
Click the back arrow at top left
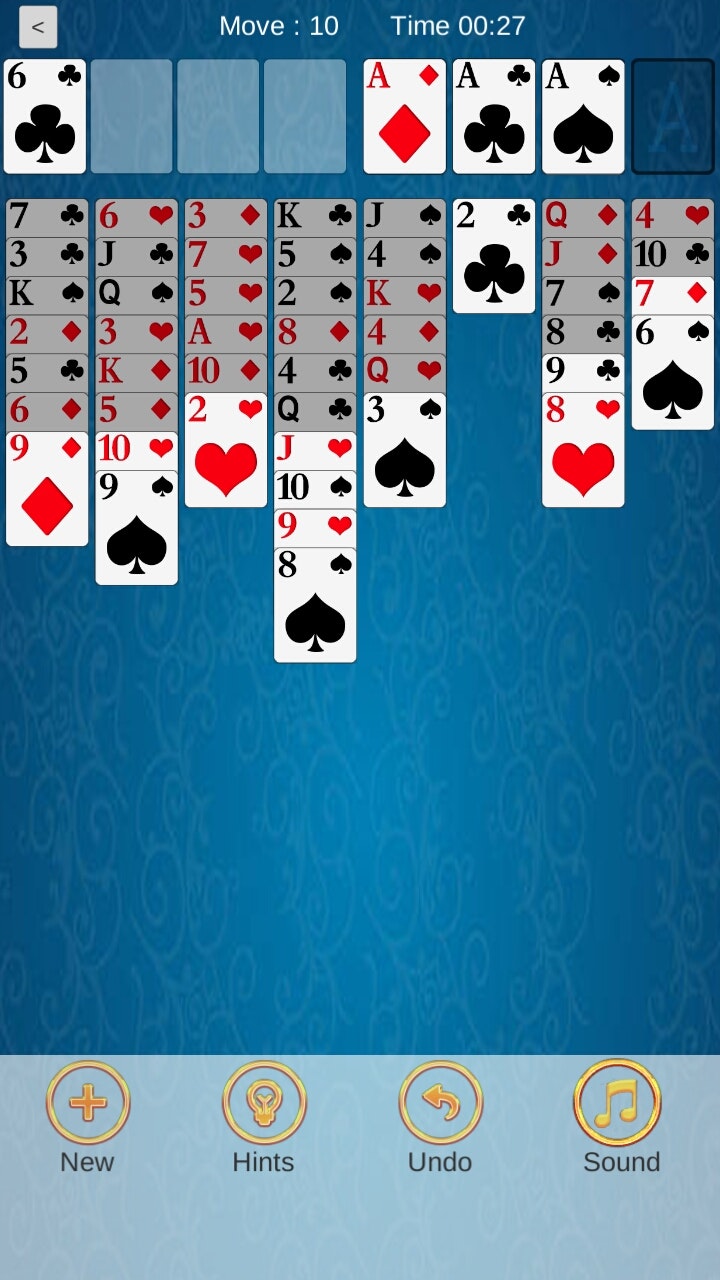[38, 27]
